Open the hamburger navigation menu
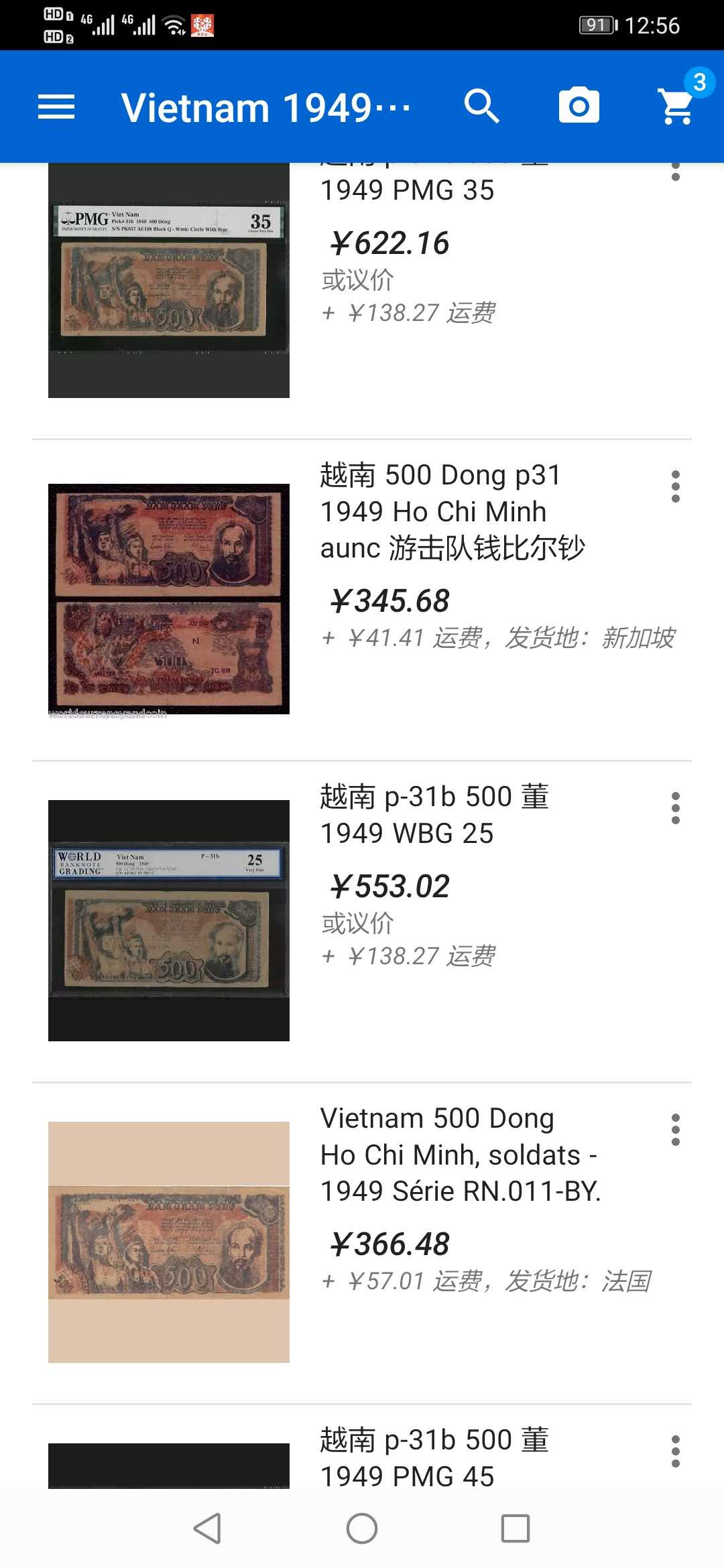The height and width of the screenshot is (1568, 724). (56, 105)
